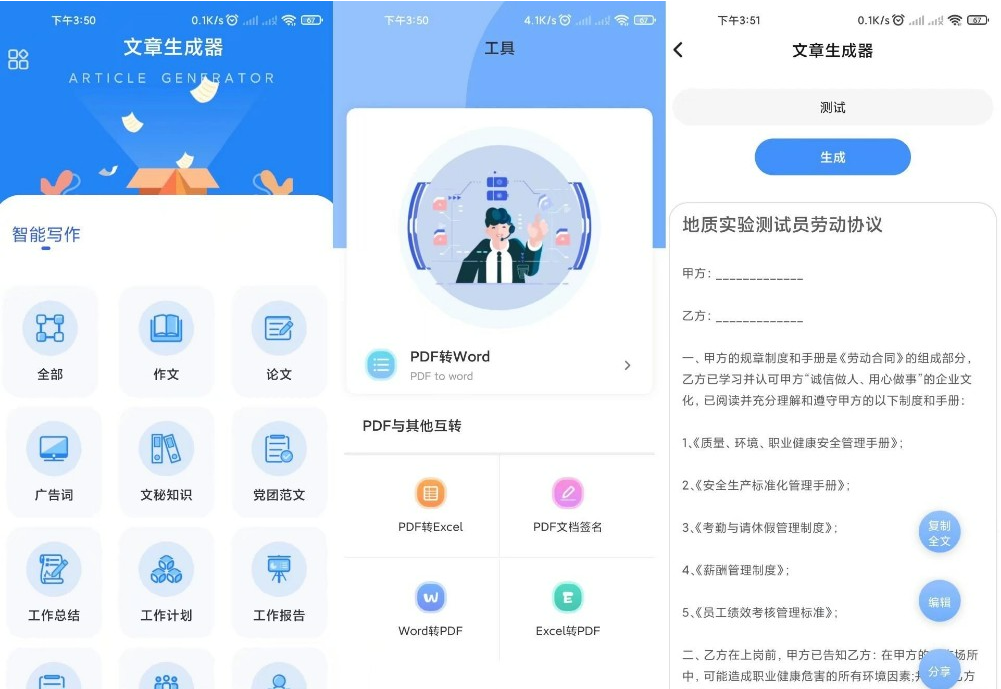Image resolution: width=1001 pixels, height=689 pixels.
Task: Launch the Excel转PDF tool
Action: pyautogui.click(x=567, y=610)
